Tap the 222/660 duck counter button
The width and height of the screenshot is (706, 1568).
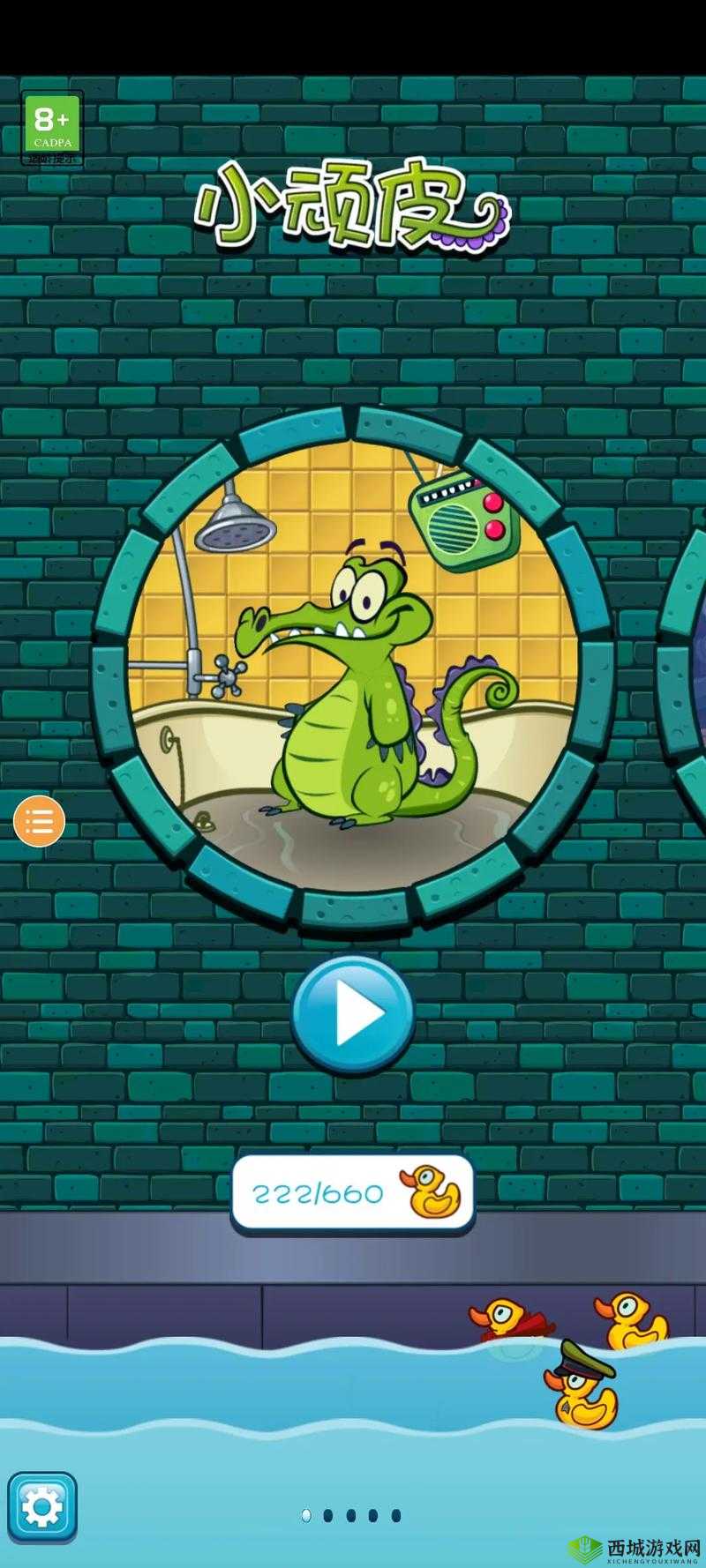pyautogui.click(x=353, y=1193)
